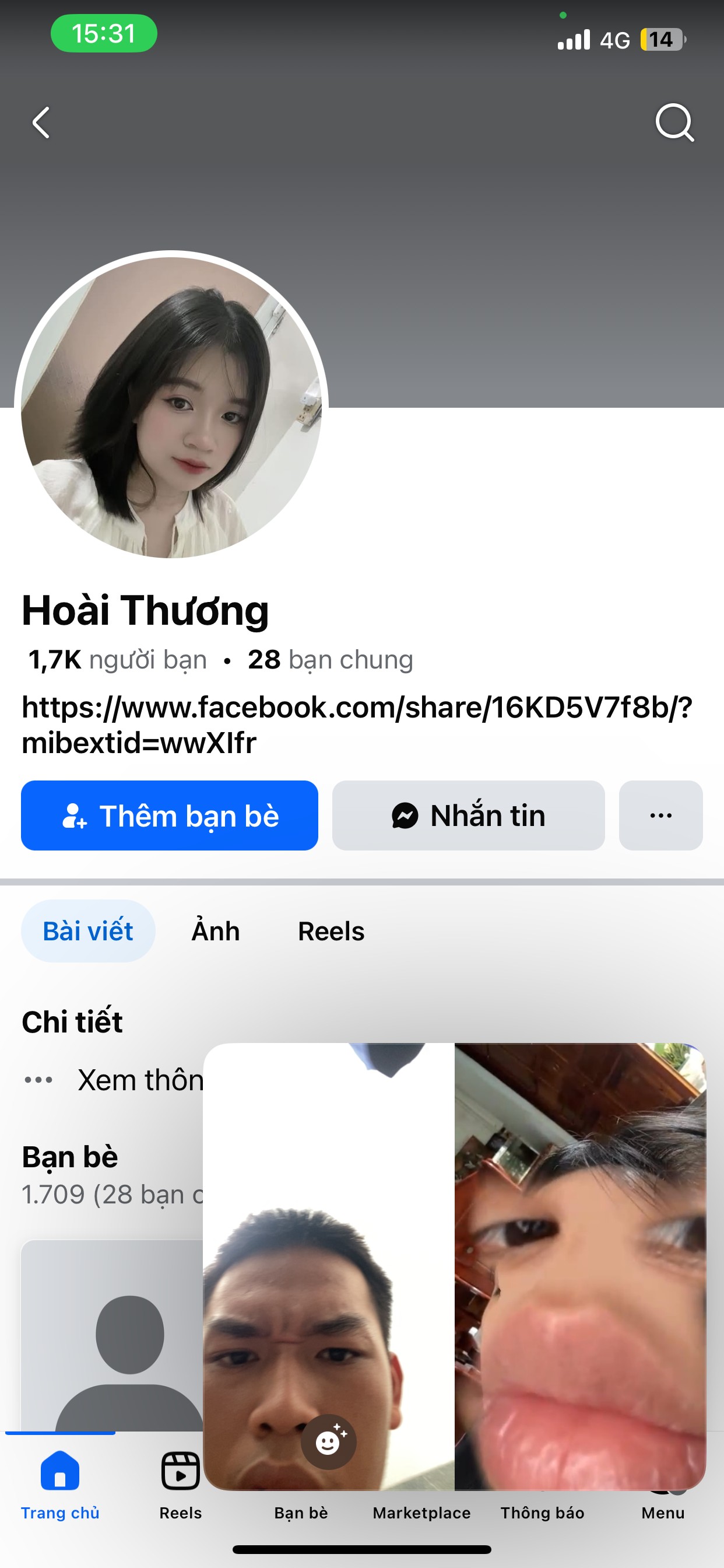Open the Bạn bè bottom tab
This screenshot has height=1568, width=724.
point(301,1512)
